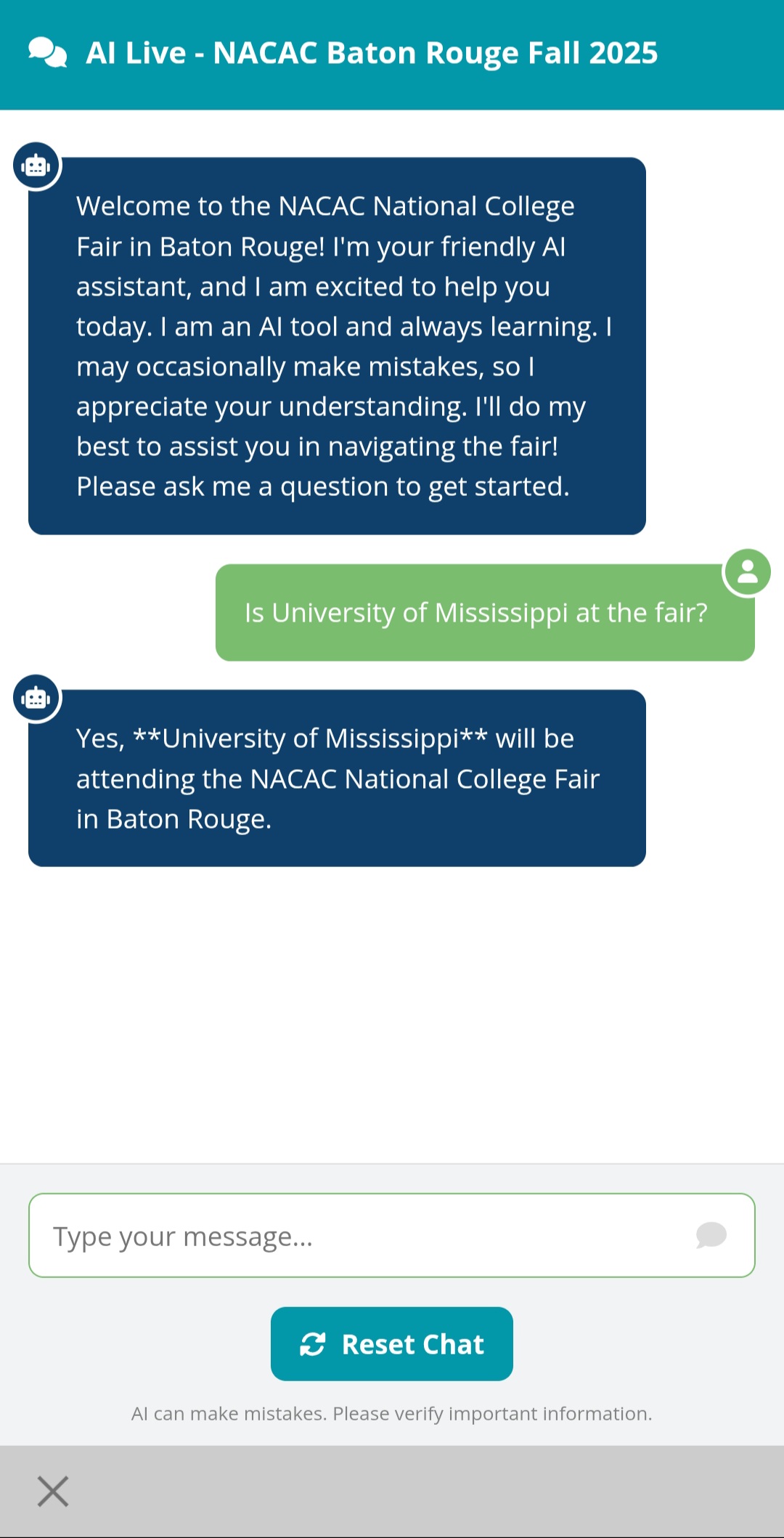Close the AI Live chat window

click(53, 1492)
